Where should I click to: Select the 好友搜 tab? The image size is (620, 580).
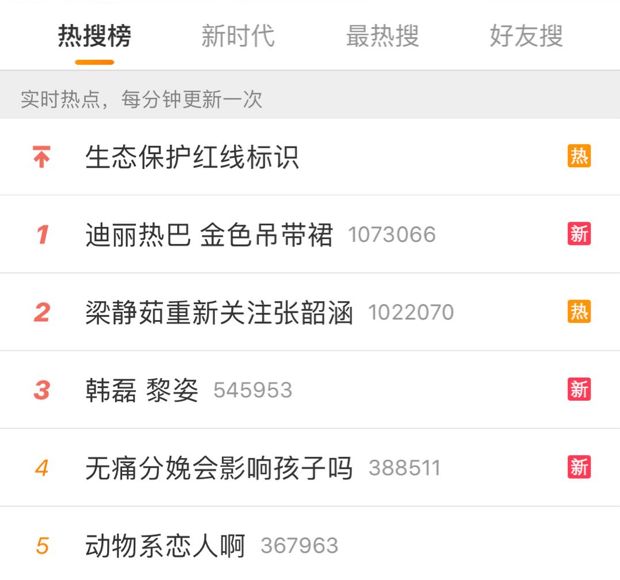[526, 37]
